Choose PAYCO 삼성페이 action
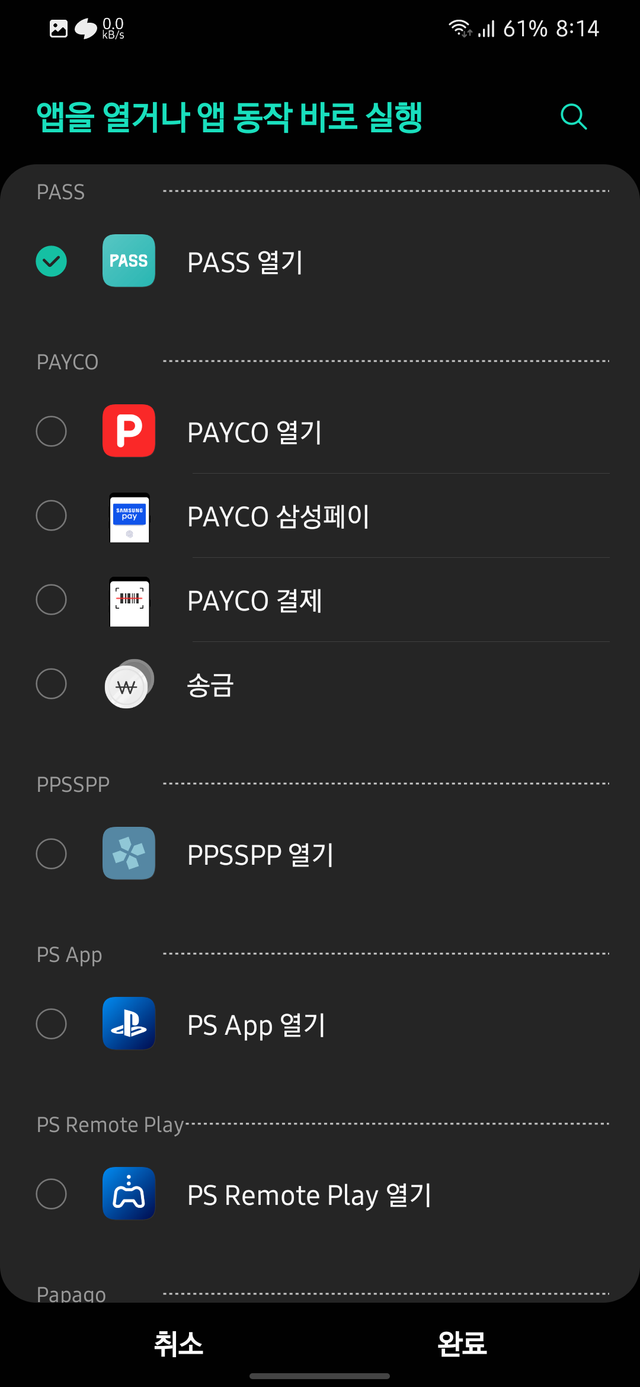 [x=51, y=516]
